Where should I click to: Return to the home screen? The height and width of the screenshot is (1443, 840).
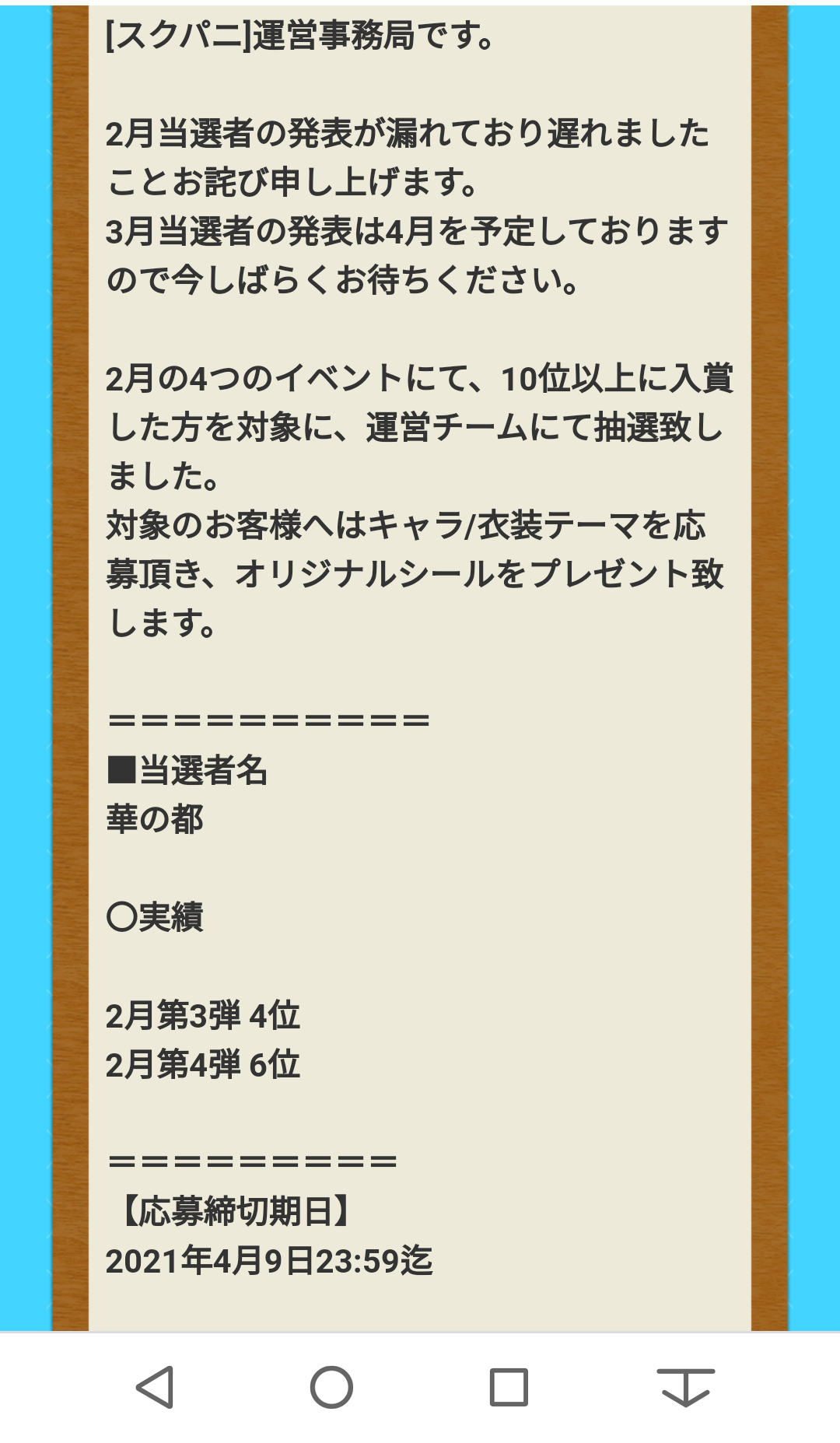click(332, 1387)
